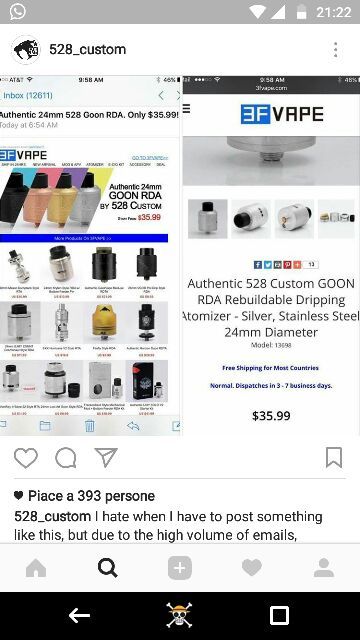Open recent apps with square button

[x=280, y=616]
